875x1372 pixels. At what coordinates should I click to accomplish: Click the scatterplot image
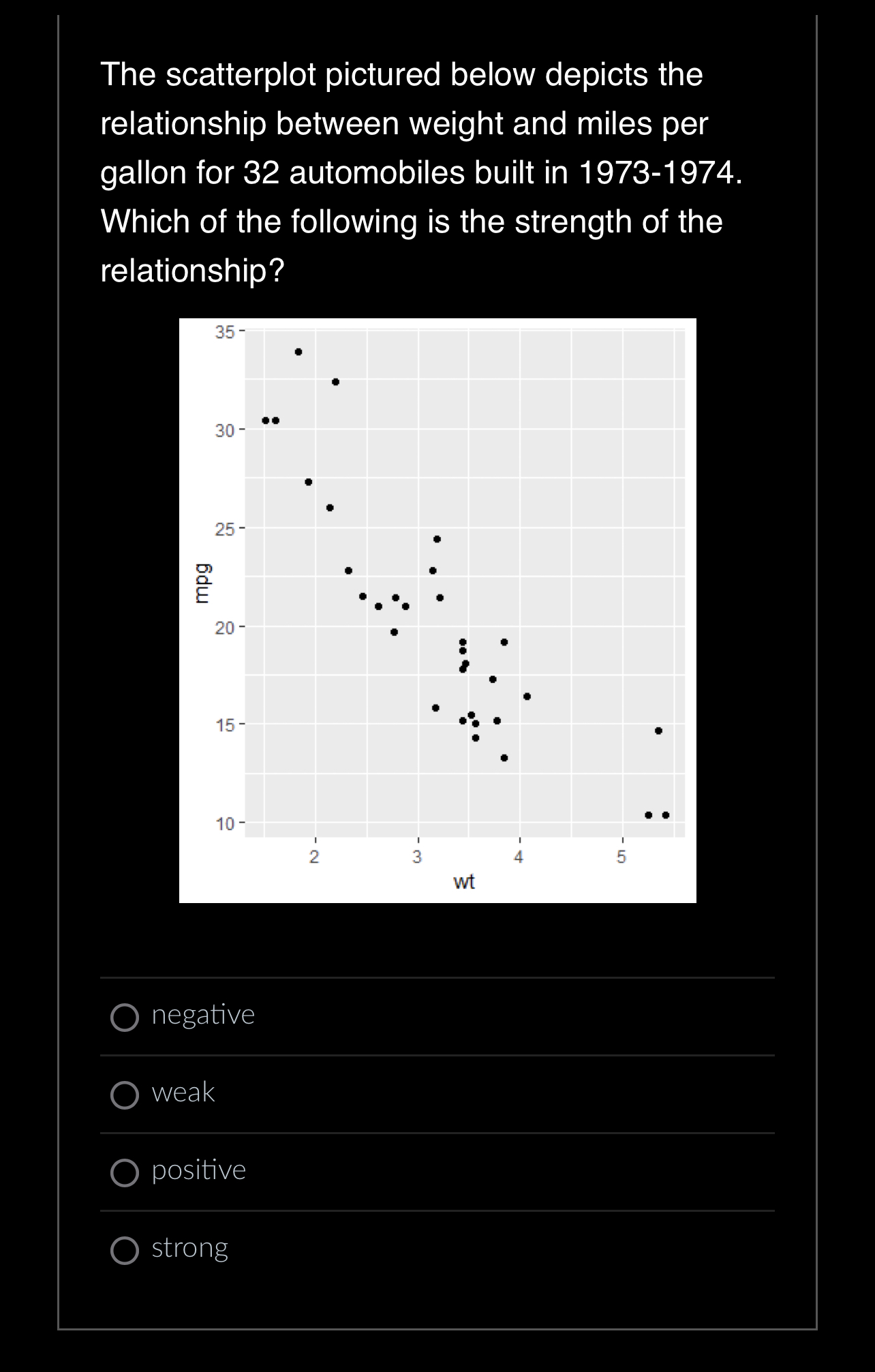click(436, 607)
